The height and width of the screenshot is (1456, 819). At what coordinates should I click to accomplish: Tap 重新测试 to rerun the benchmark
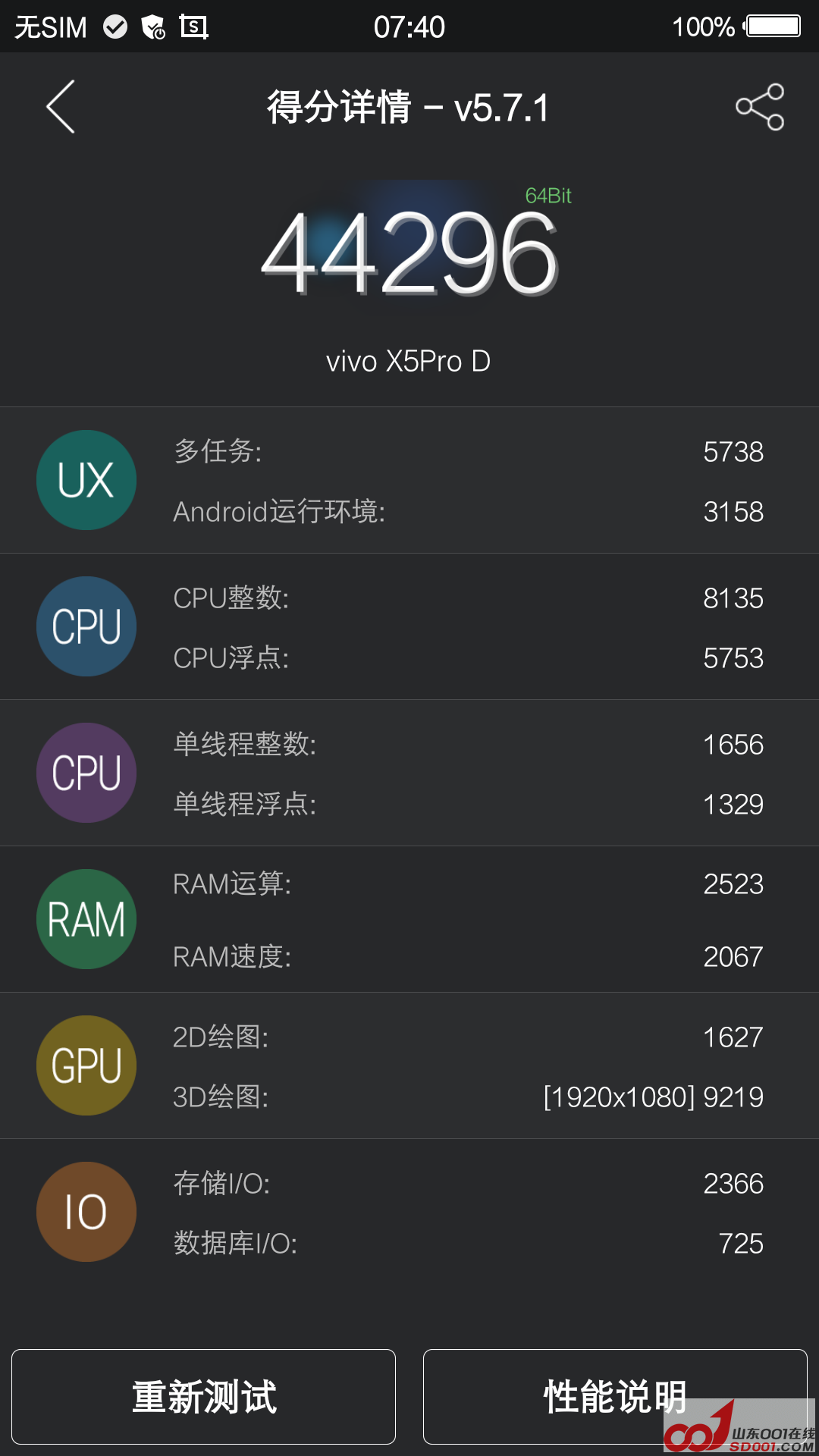203,1396
